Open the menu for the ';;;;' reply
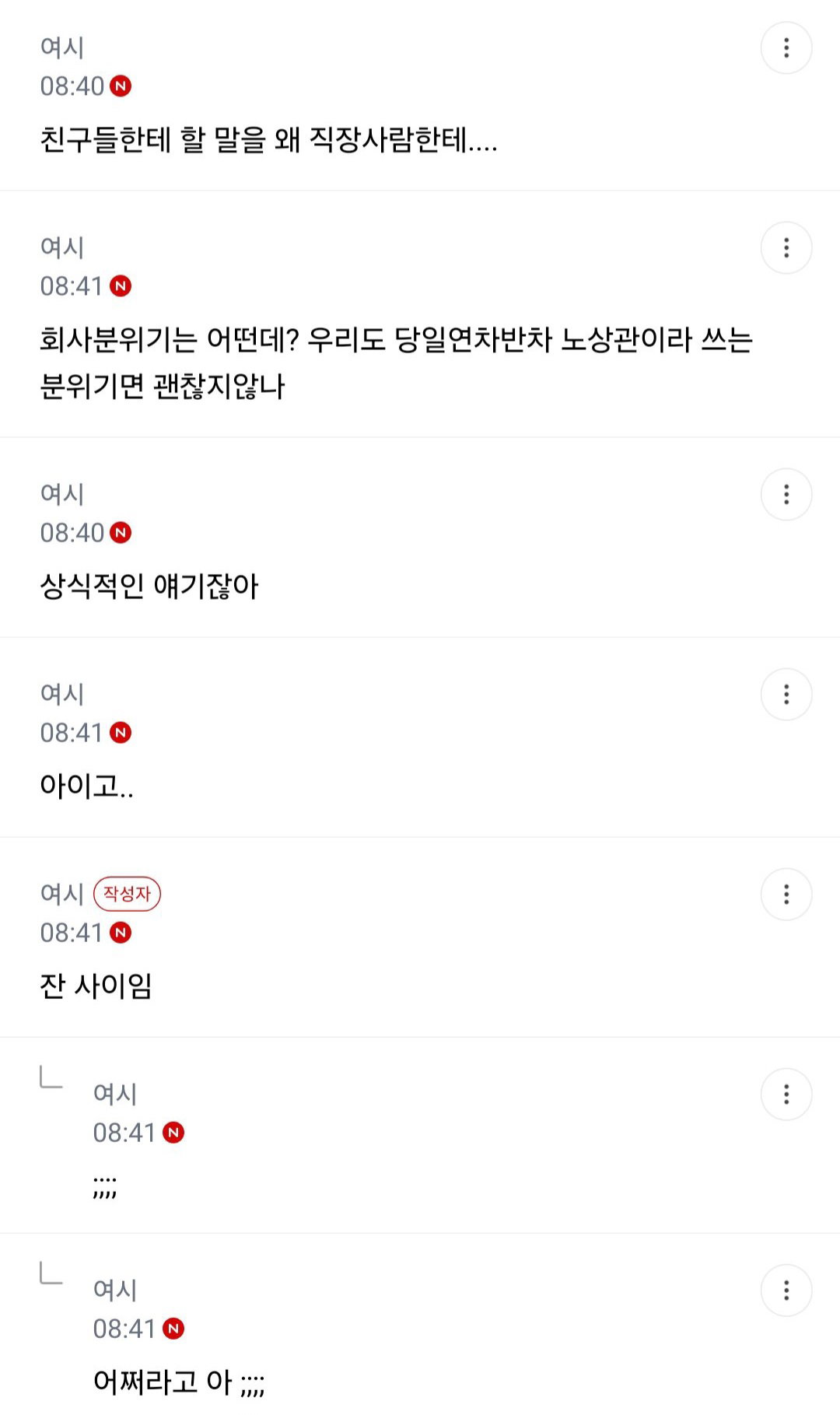 786,1094
